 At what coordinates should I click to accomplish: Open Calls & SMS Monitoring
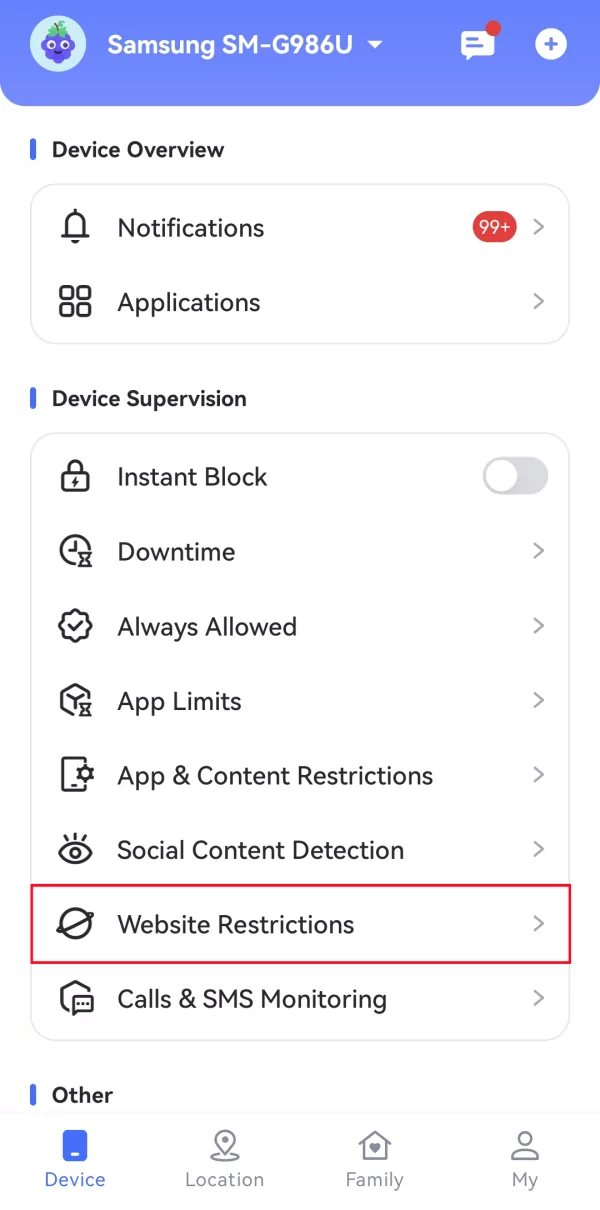pos(300,999)
